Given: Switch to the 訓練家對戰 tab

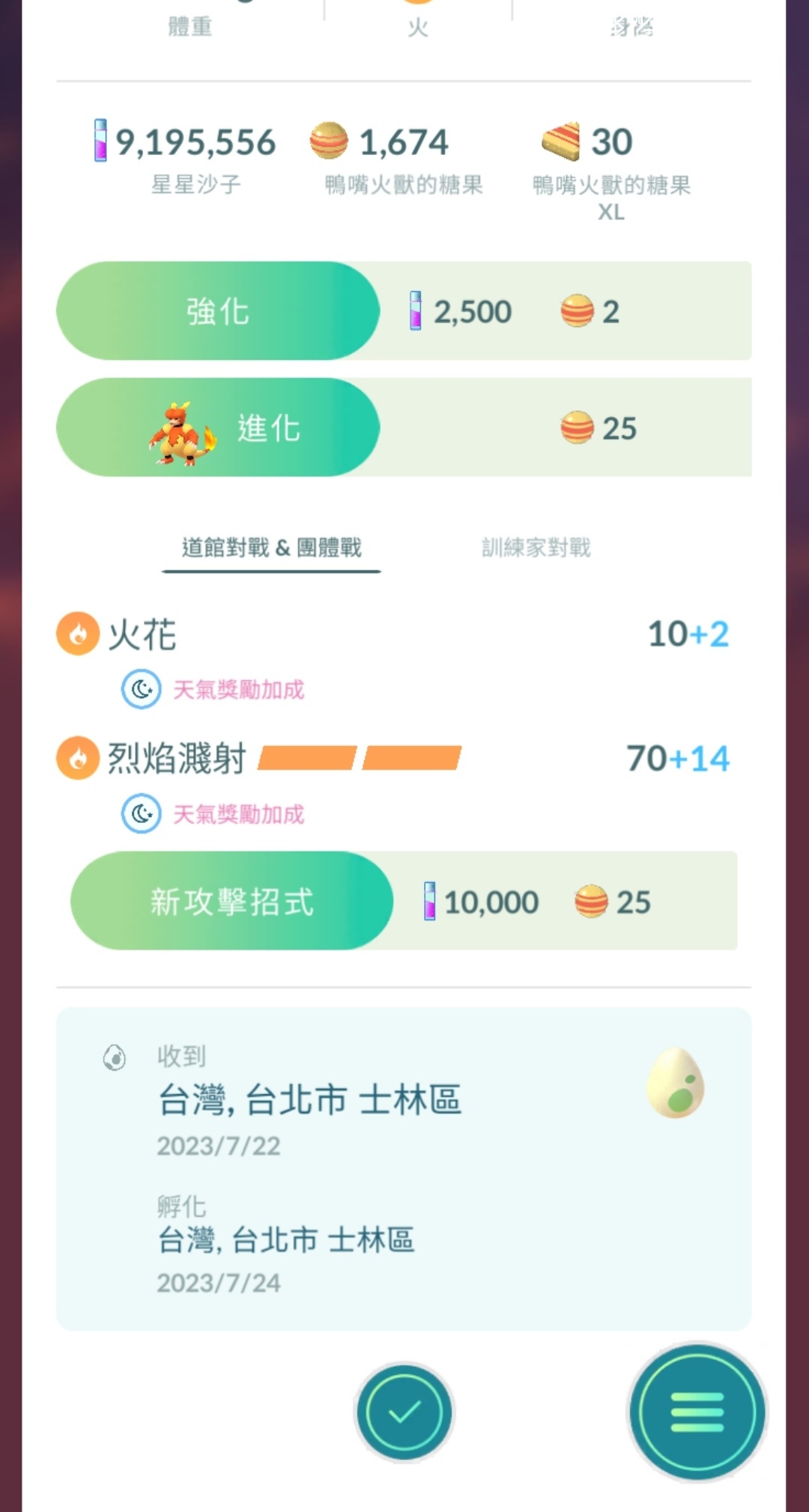Looking at the screenshot, I should [x=536, y=547].
